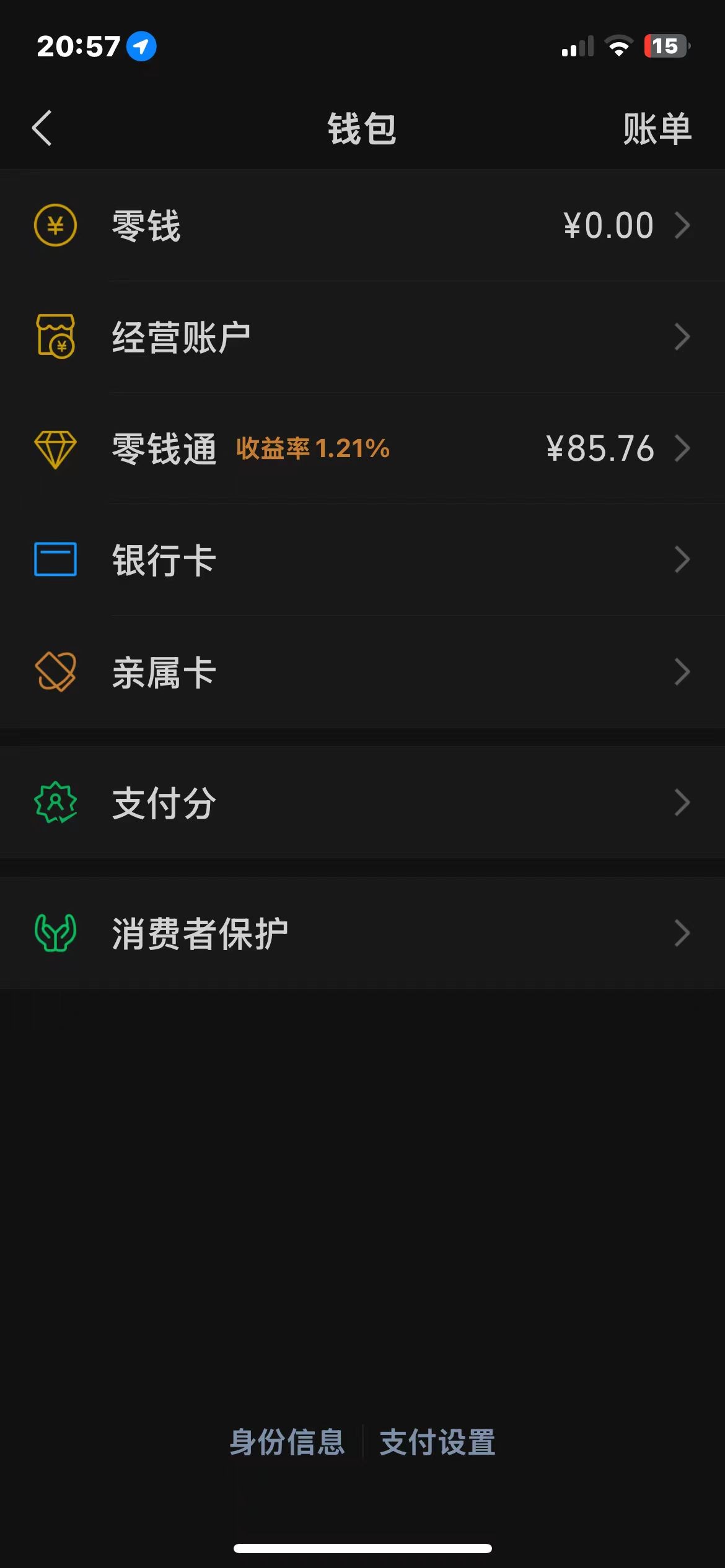Open 零钱通 with ¥85.76
Screen dimensions: 725x1568
point(362,448)
